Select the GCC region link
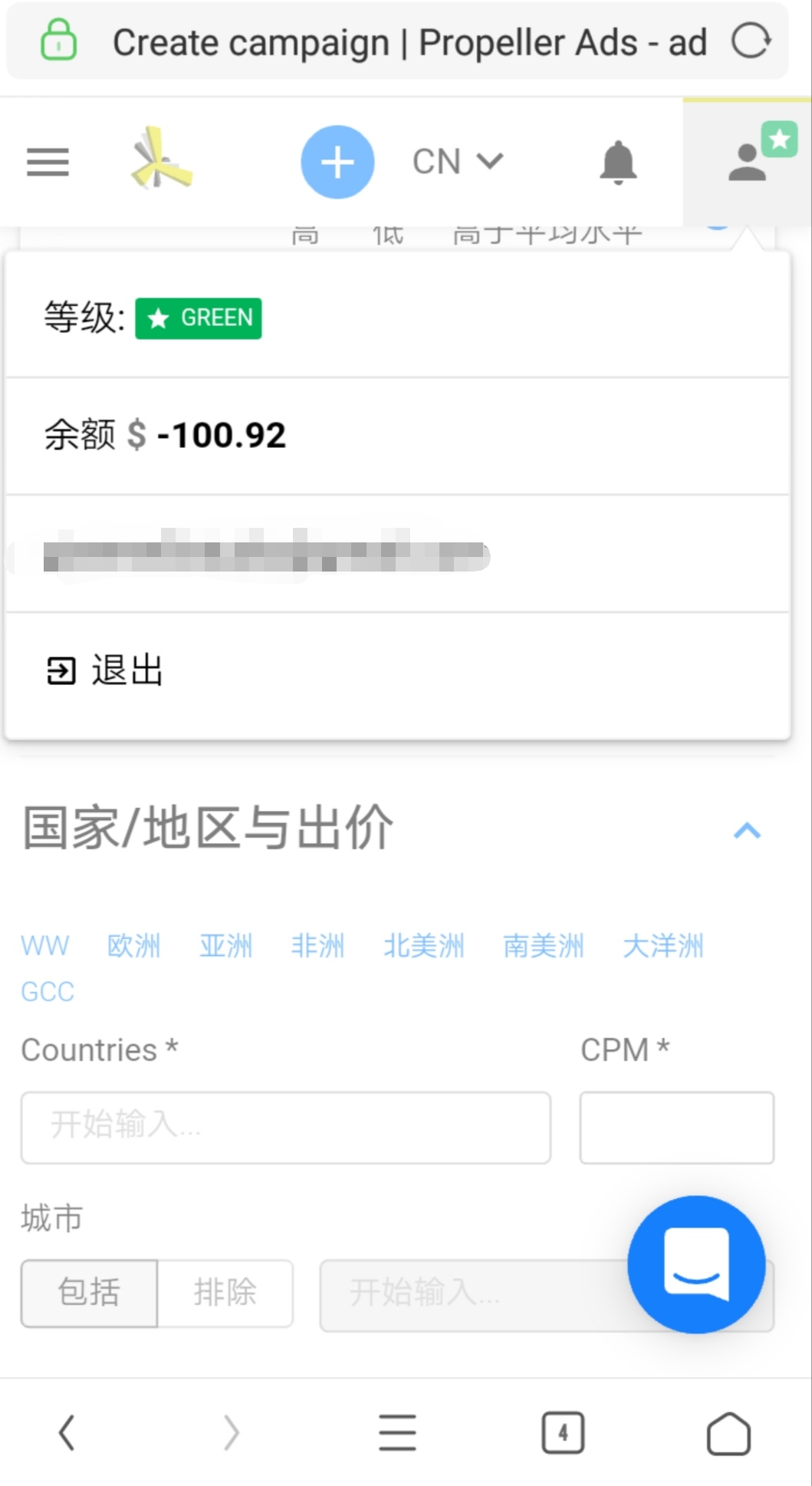The image size is (812, 1486). click(x=48, y=992)
